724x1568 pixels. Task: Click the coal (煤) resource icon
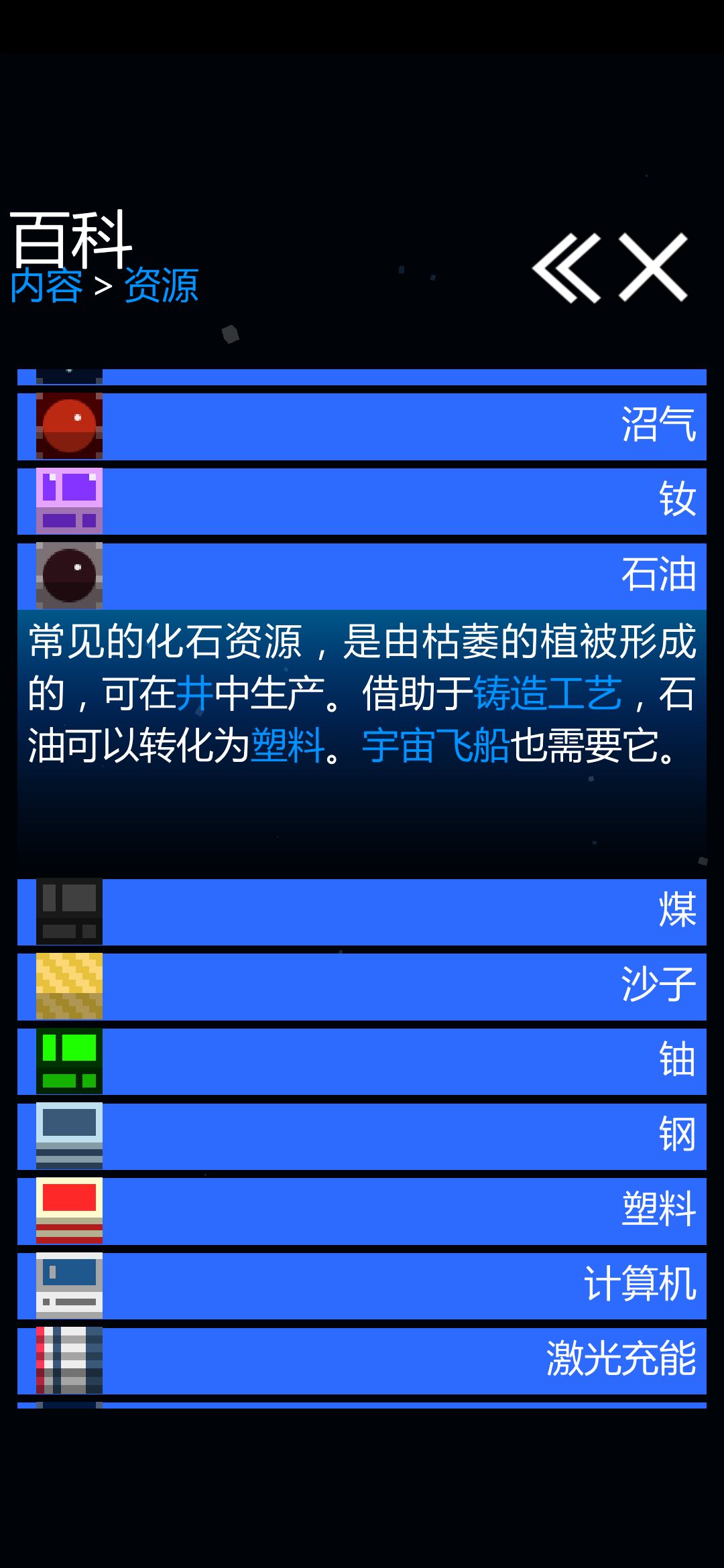[x=69, y=910]
